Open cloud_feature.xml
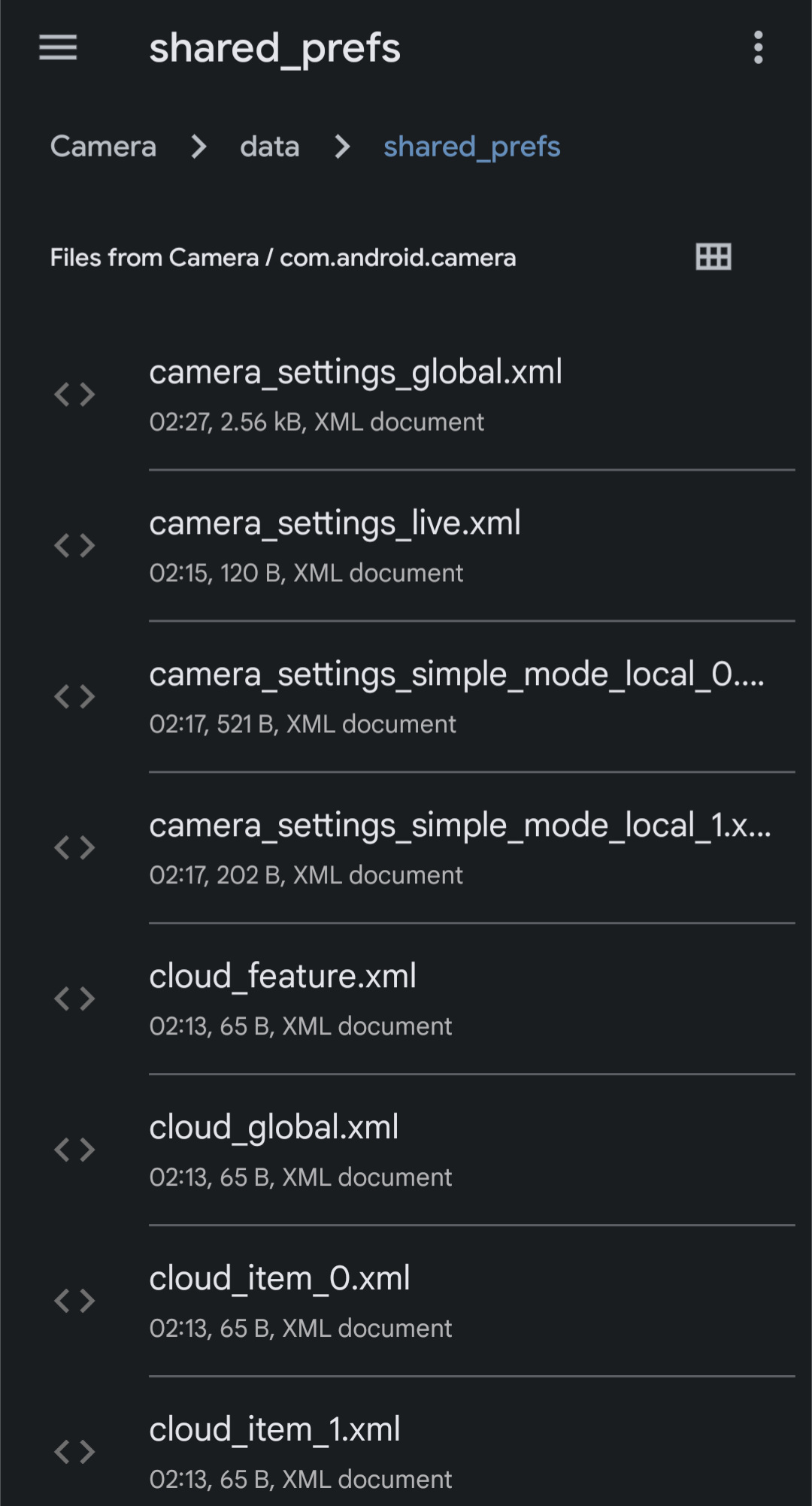 coord(283,998)
